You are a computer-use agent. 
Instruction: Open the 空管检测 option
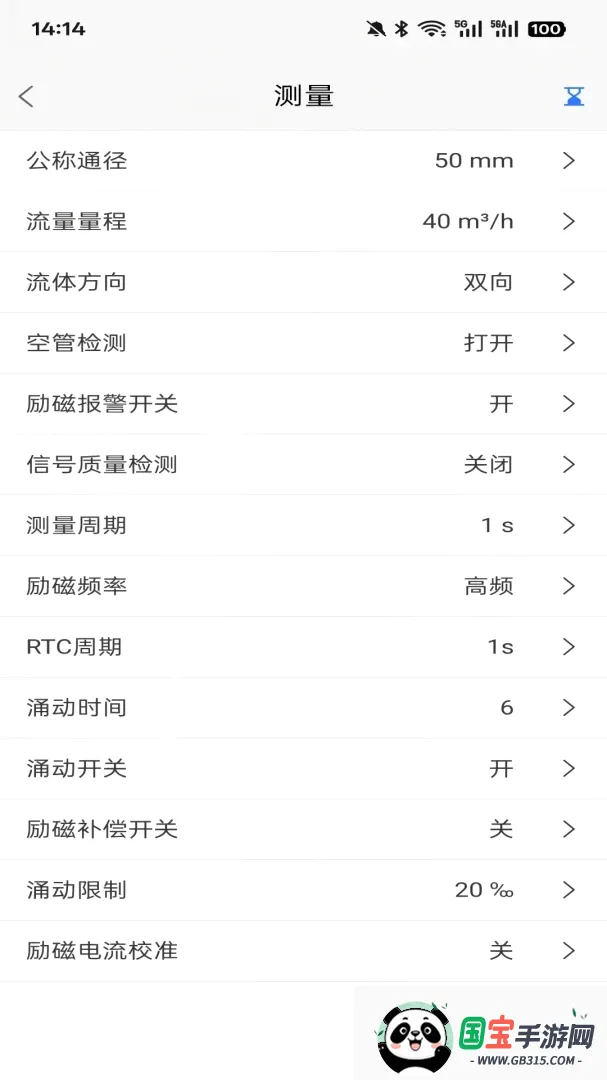pyautogui.click(x=303, y=343)
